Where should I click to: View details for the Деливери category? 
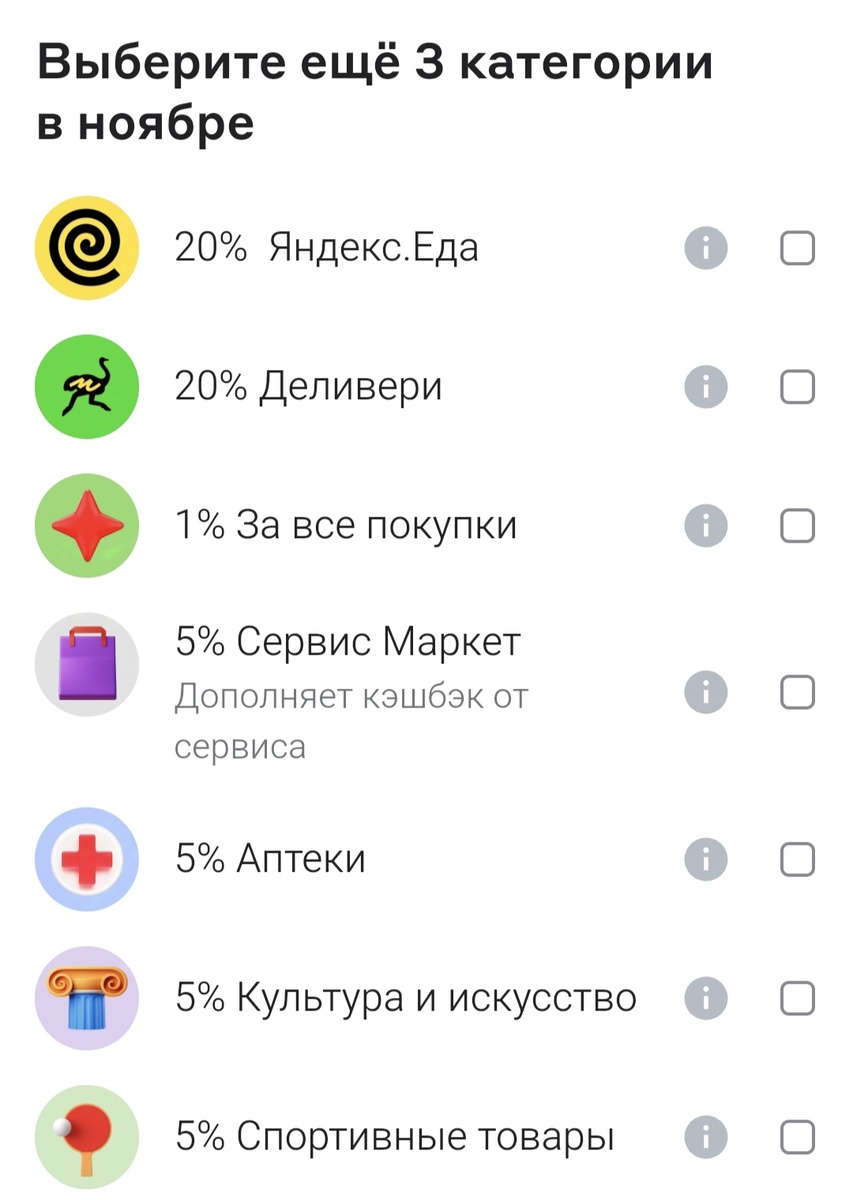click(704, 386)
